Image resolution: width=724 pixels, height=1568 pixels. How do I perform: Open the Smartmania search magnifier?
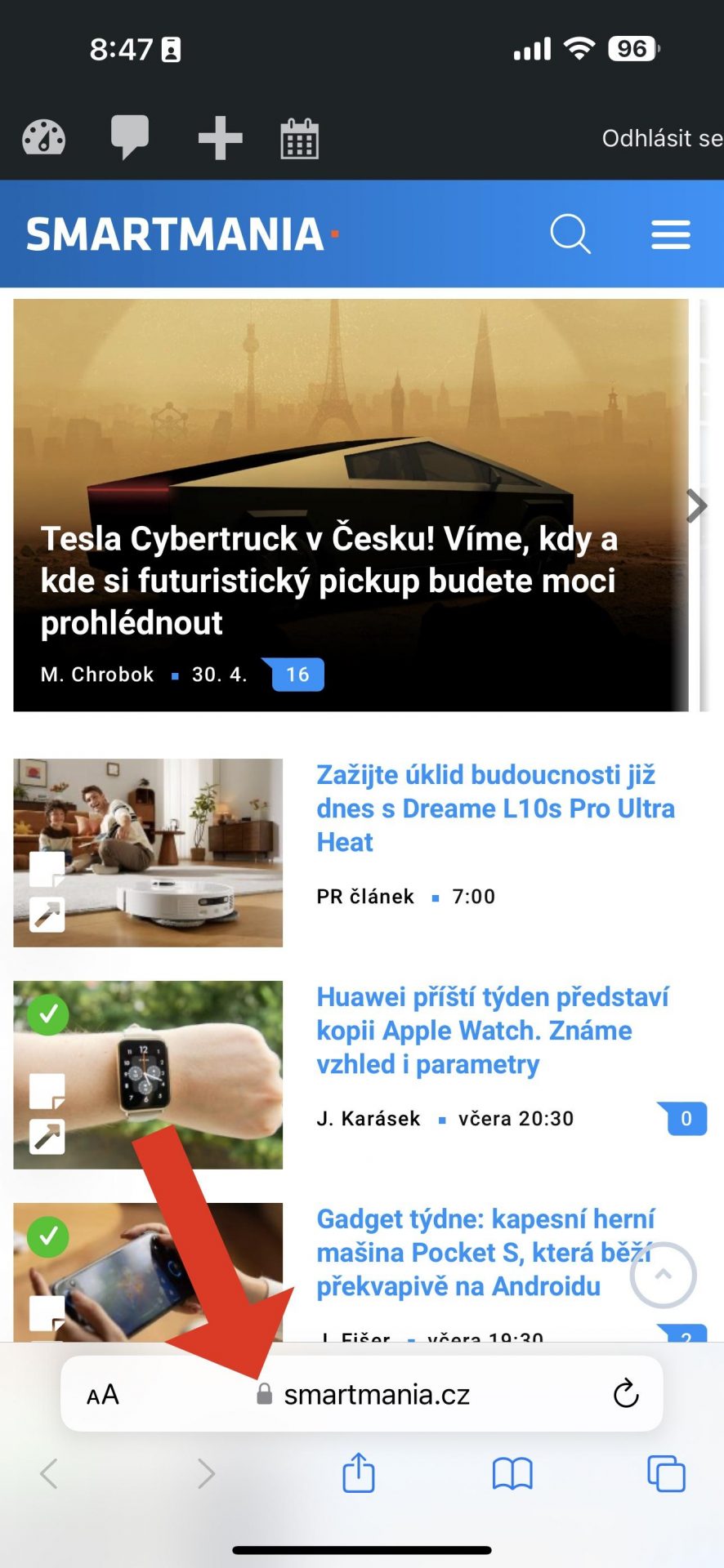point(570,234)
